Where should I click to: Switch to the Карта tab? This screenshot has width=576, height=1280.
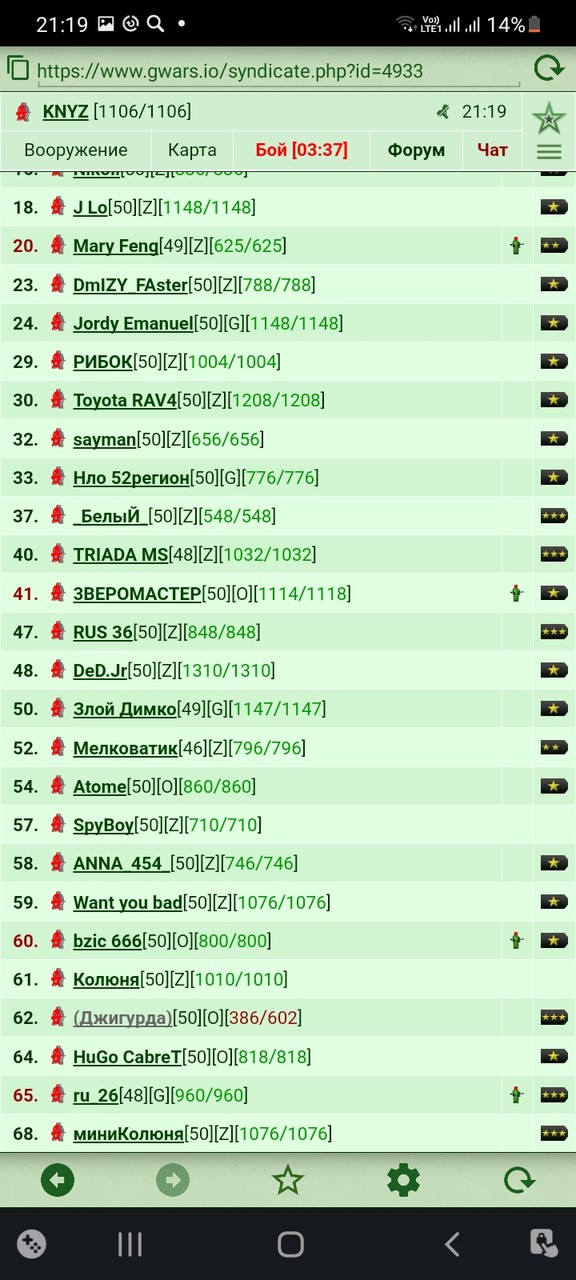(x=192, y=150)
